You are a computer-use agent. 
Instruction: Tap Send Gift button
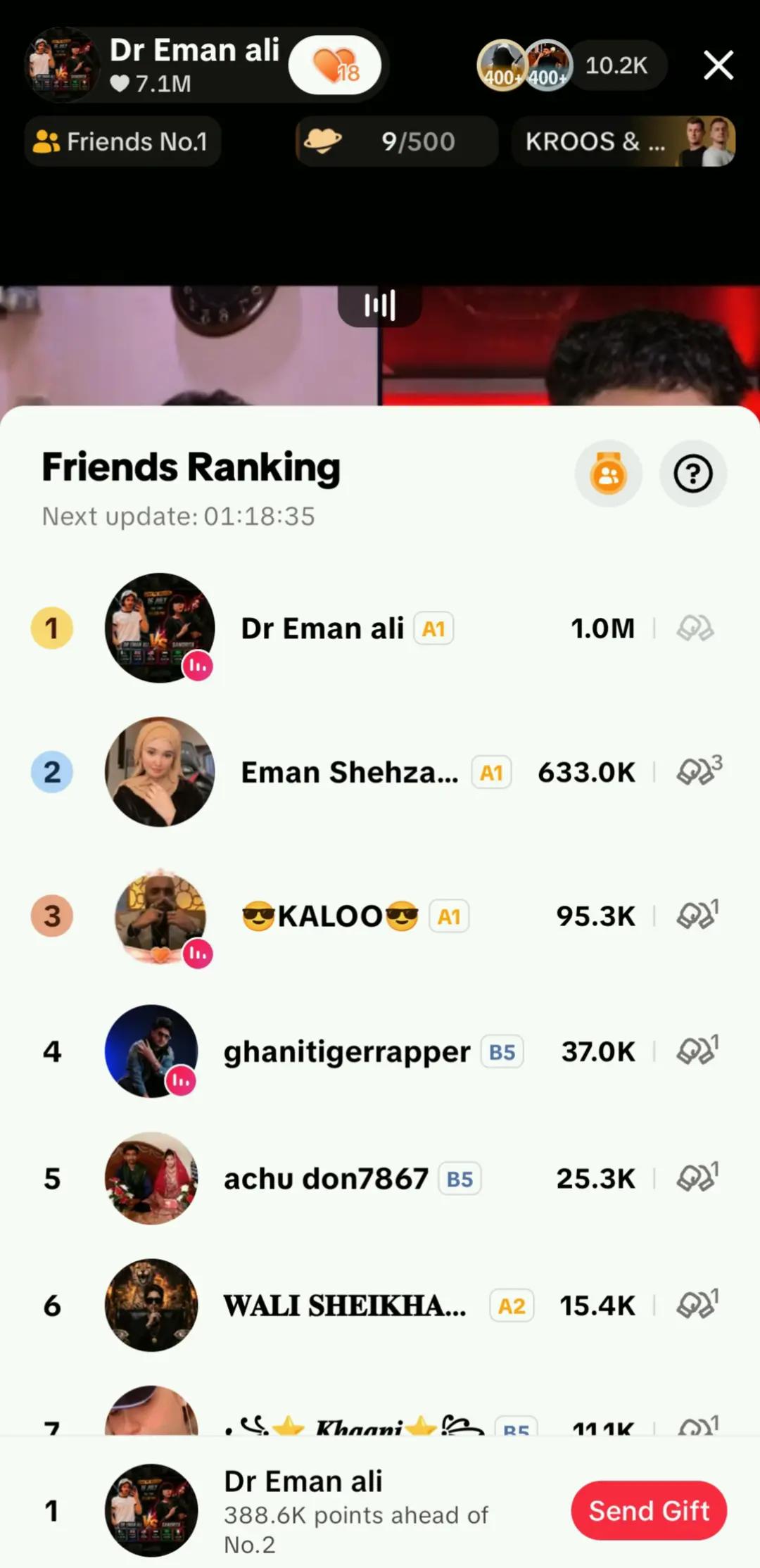pyautogui.click(x=649, y=1510)
